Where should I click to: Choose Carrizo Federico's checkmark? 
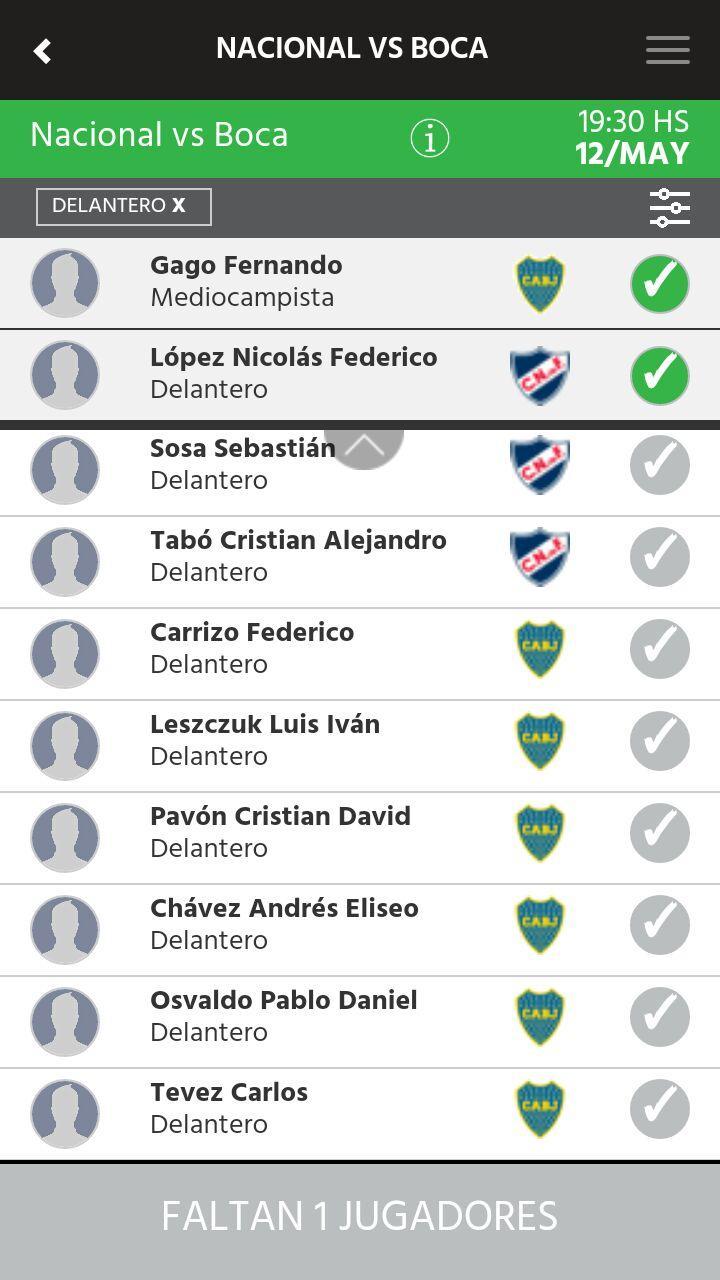coord(659,649)
